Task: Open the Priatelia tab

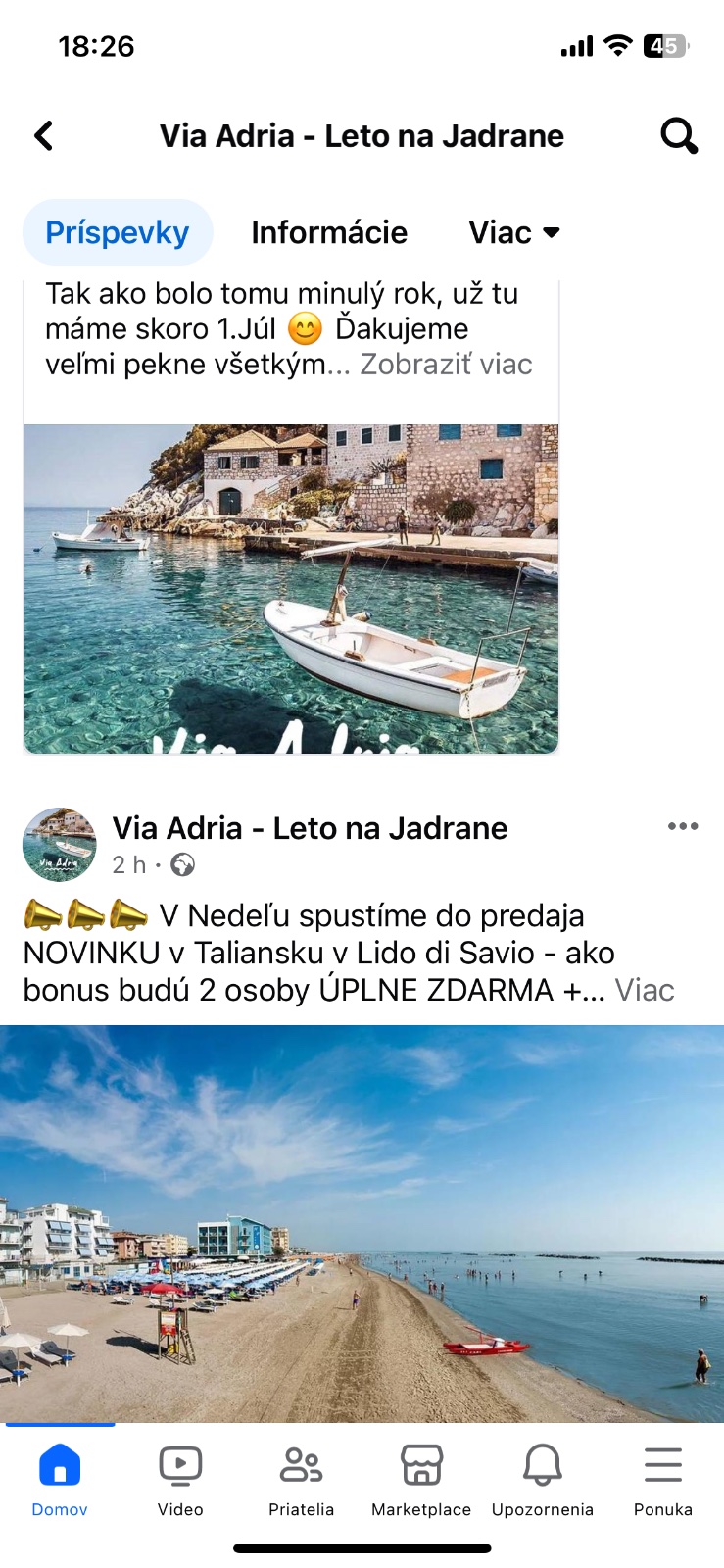Action: (x=301, y=1480)
